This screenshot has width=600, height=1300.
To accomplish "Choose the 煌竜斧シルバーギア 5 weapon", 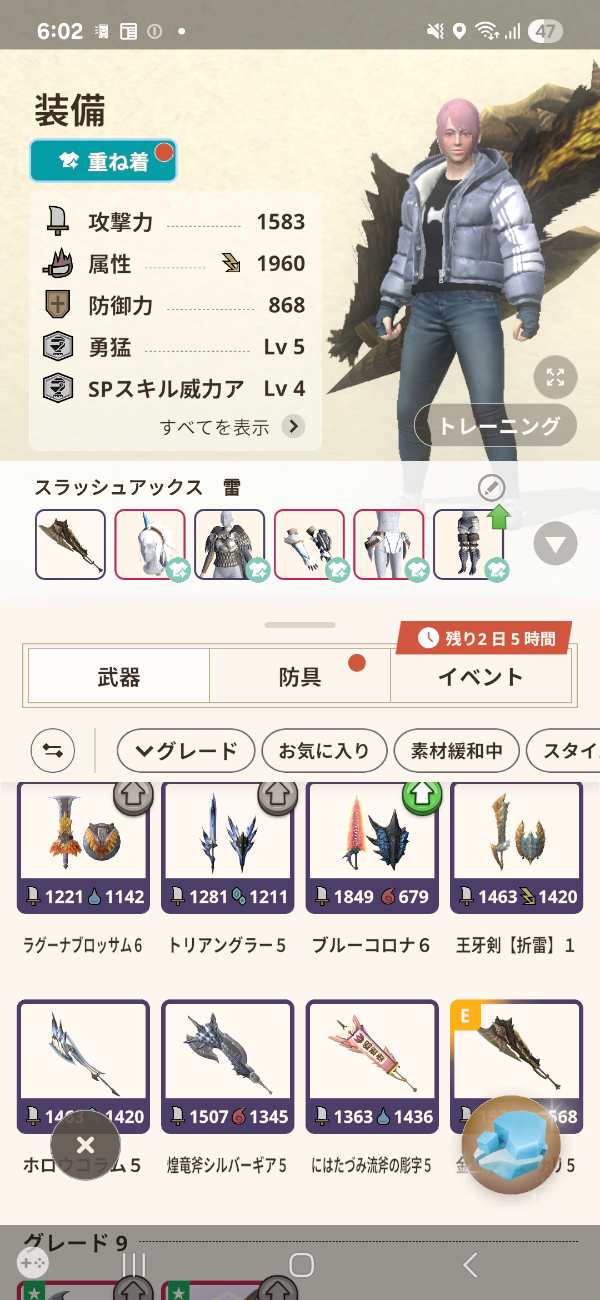I will tap(226, 1066).
